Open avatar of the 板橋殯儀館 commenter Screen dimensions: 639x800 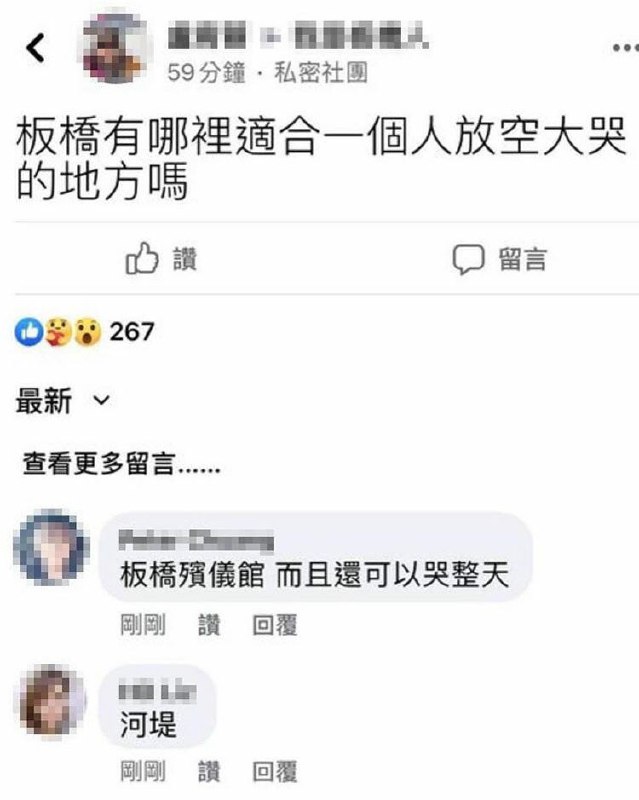coord(51,546)
